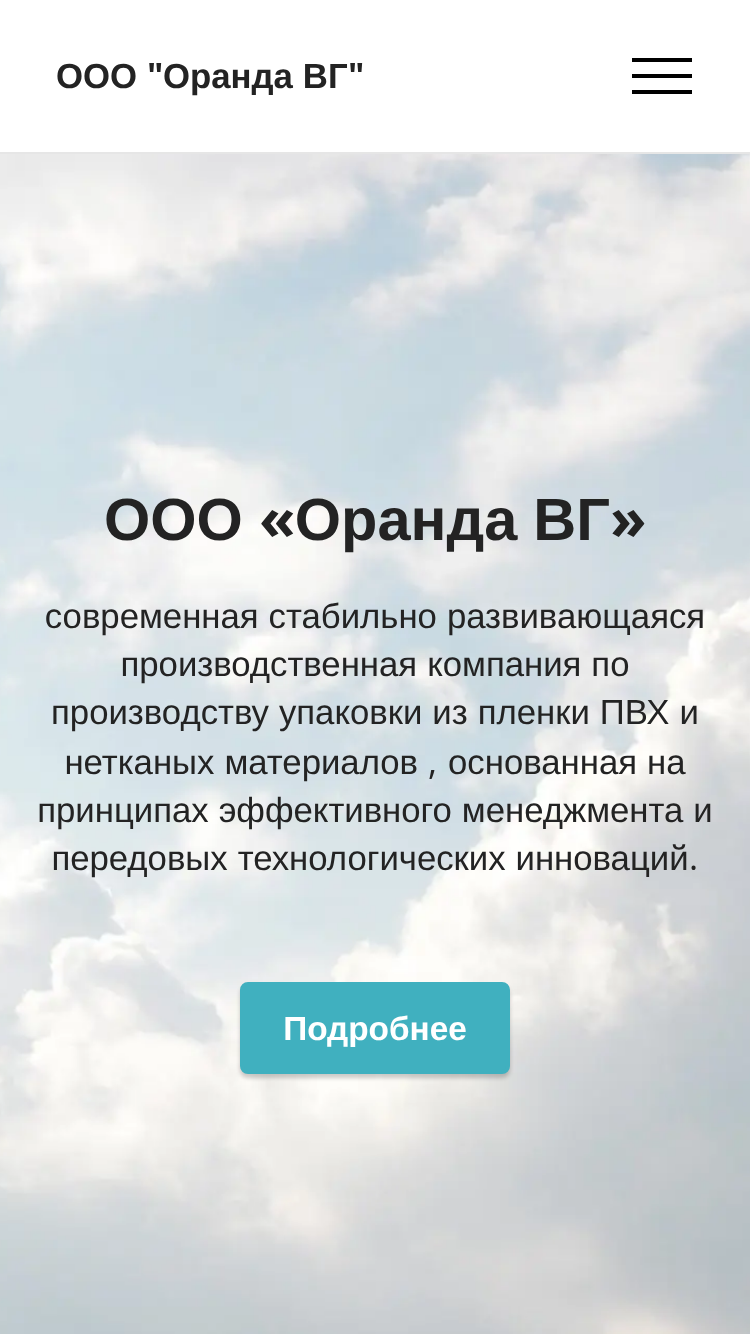Tap the Подробнее button
The width and height of the screenshot is (750, 1334).
[x=375, y=1028]
